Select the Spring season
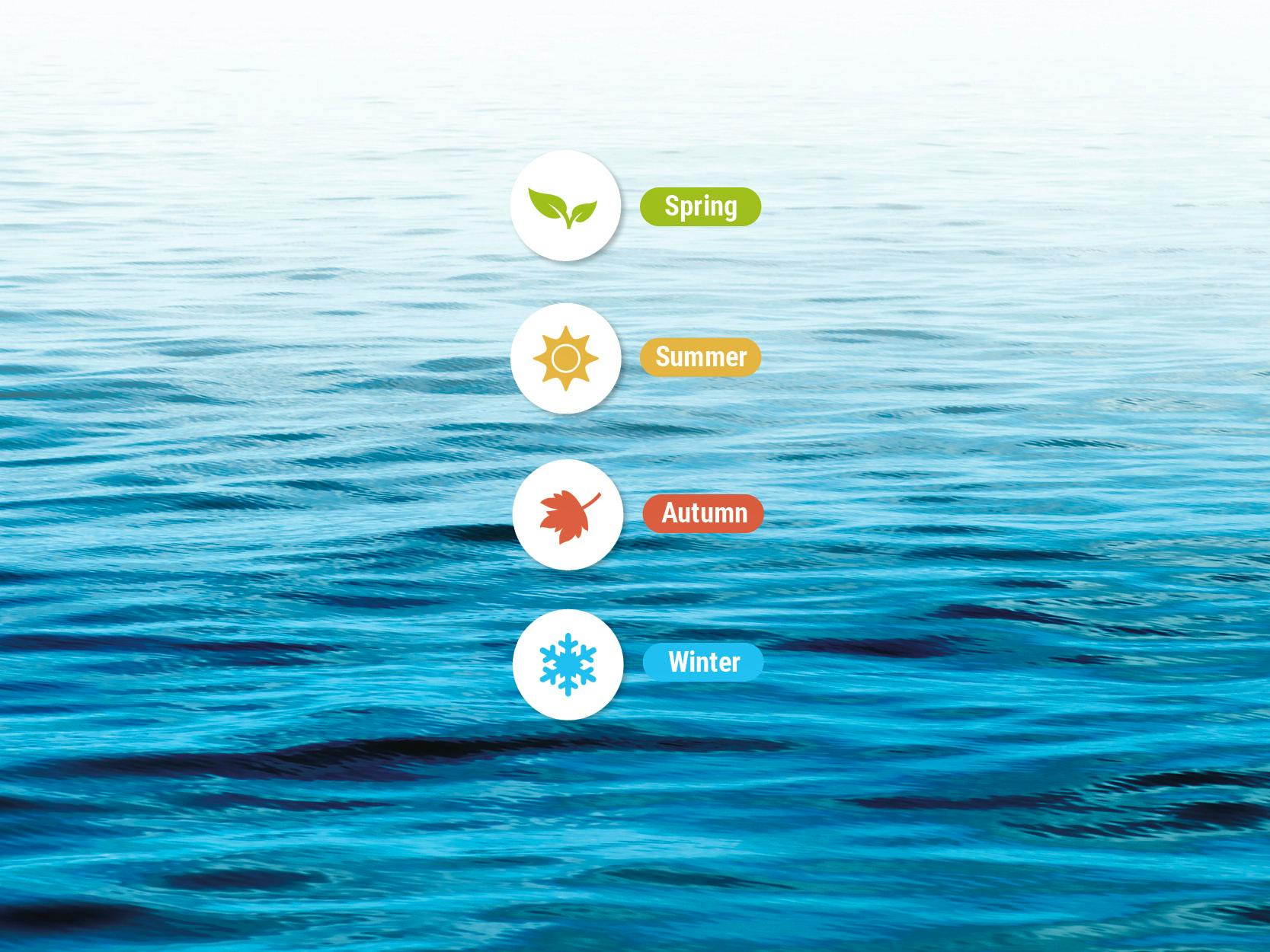This screenshot has height=952, width=1270. pos(565,206)
